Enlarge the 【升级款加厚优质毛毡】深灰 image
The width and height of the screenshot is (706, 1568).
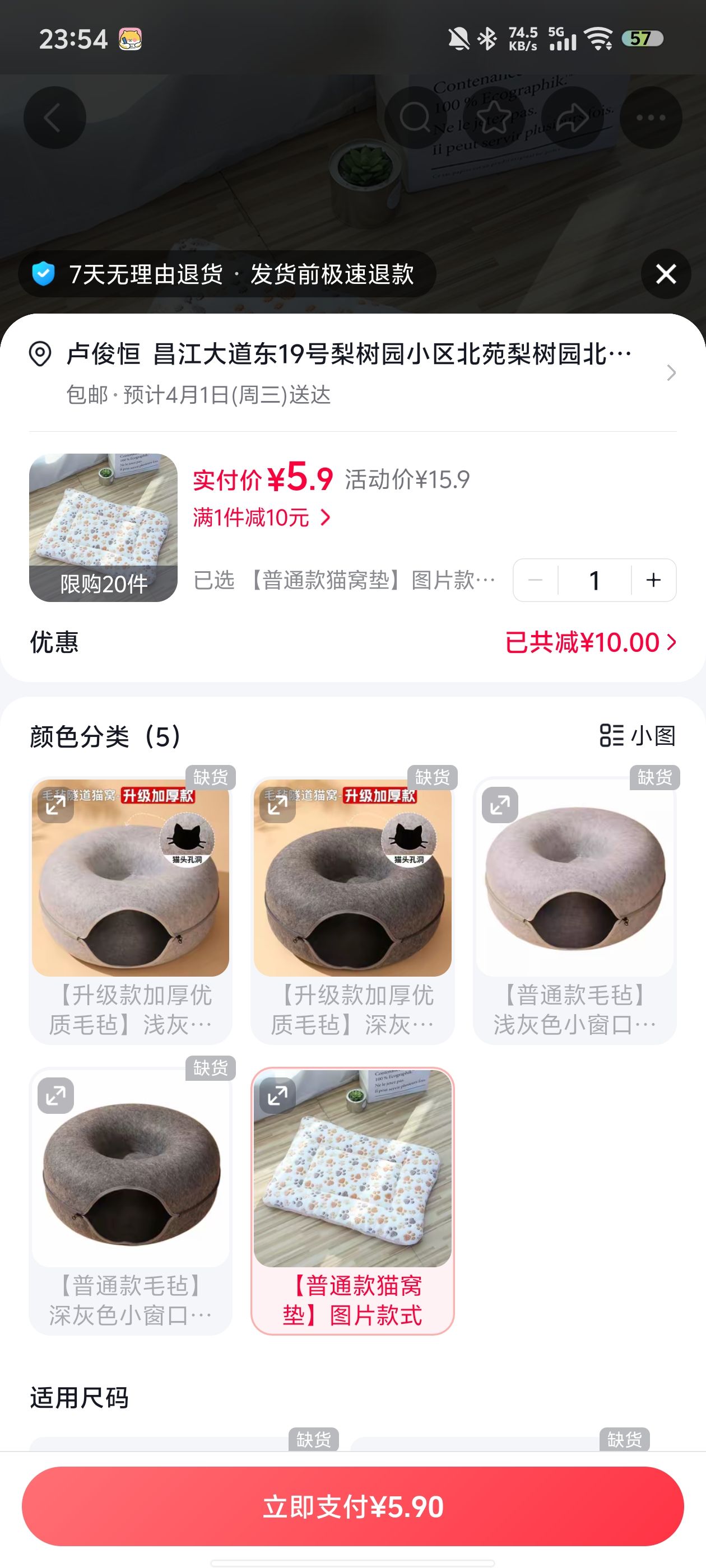277,805
